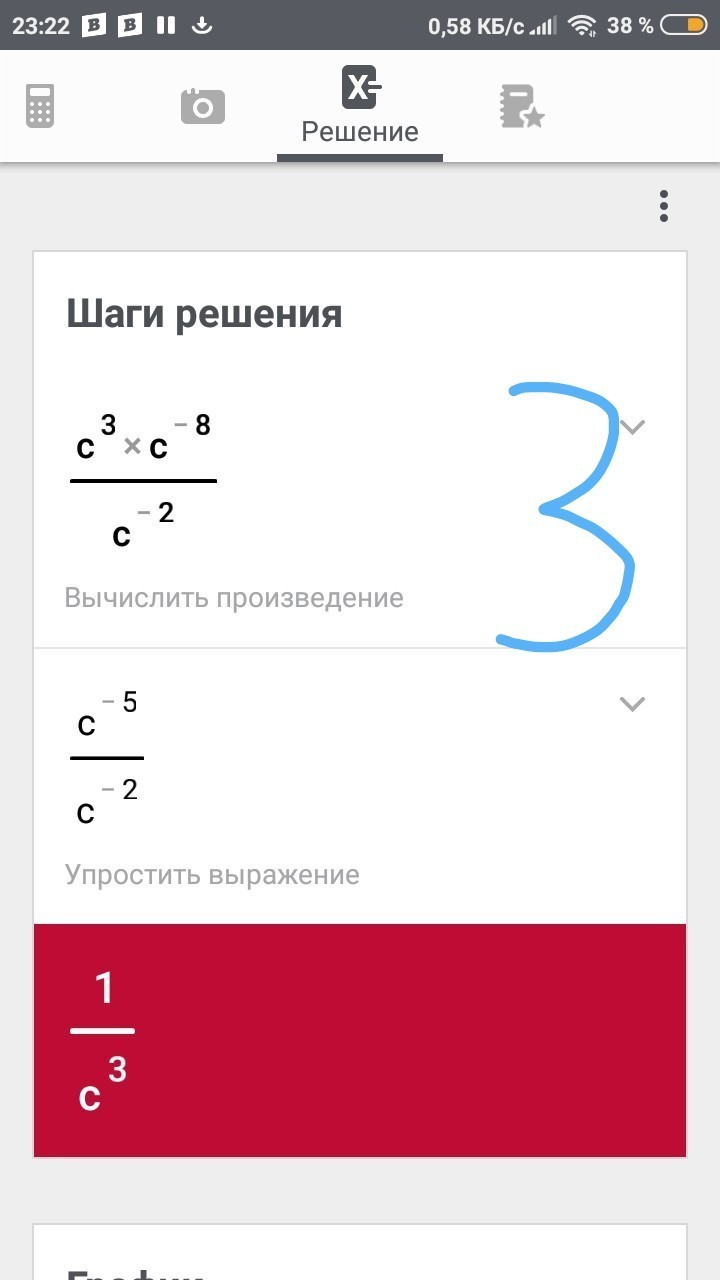
Task: Select the Решение tab
Action: pos(360,107)
